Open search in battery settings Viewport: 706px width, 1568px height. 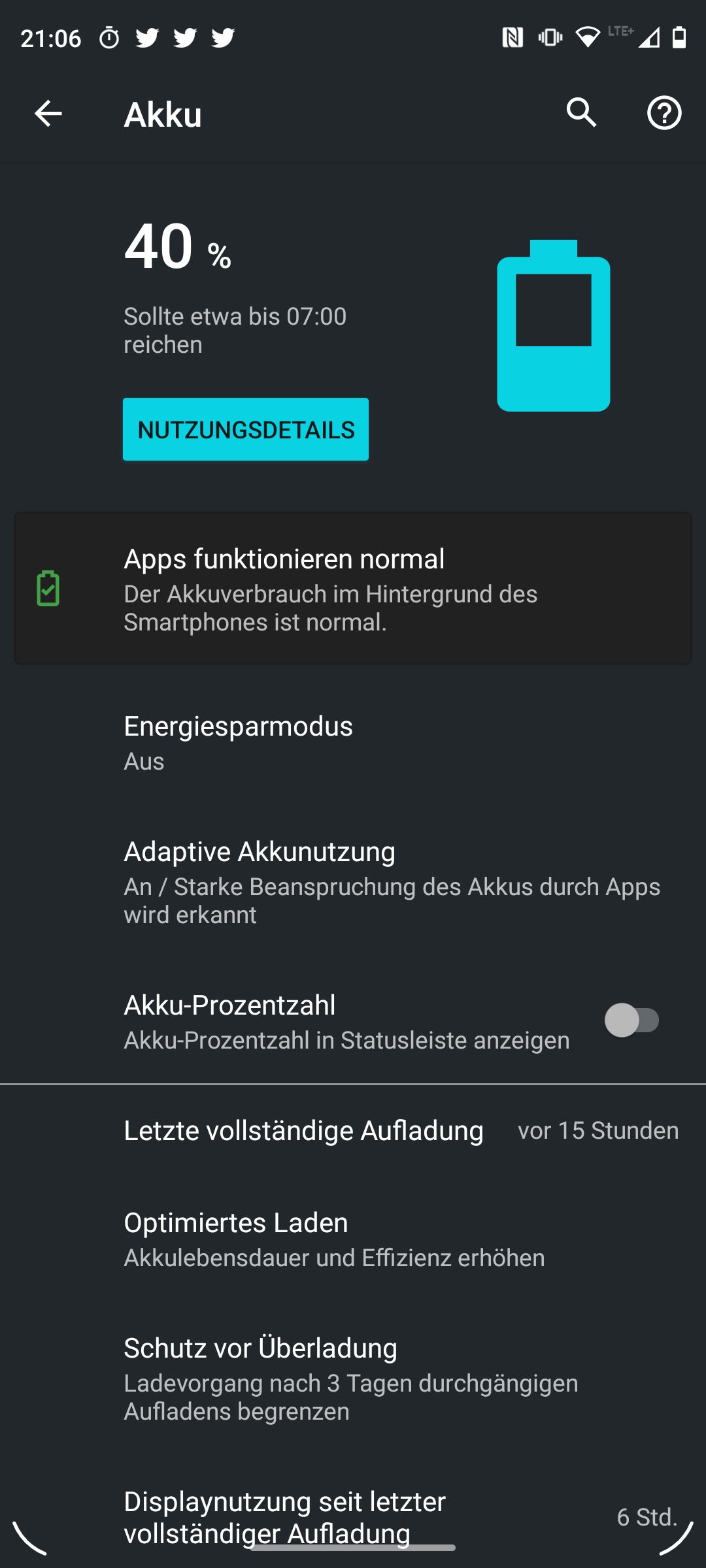point(581,113)
